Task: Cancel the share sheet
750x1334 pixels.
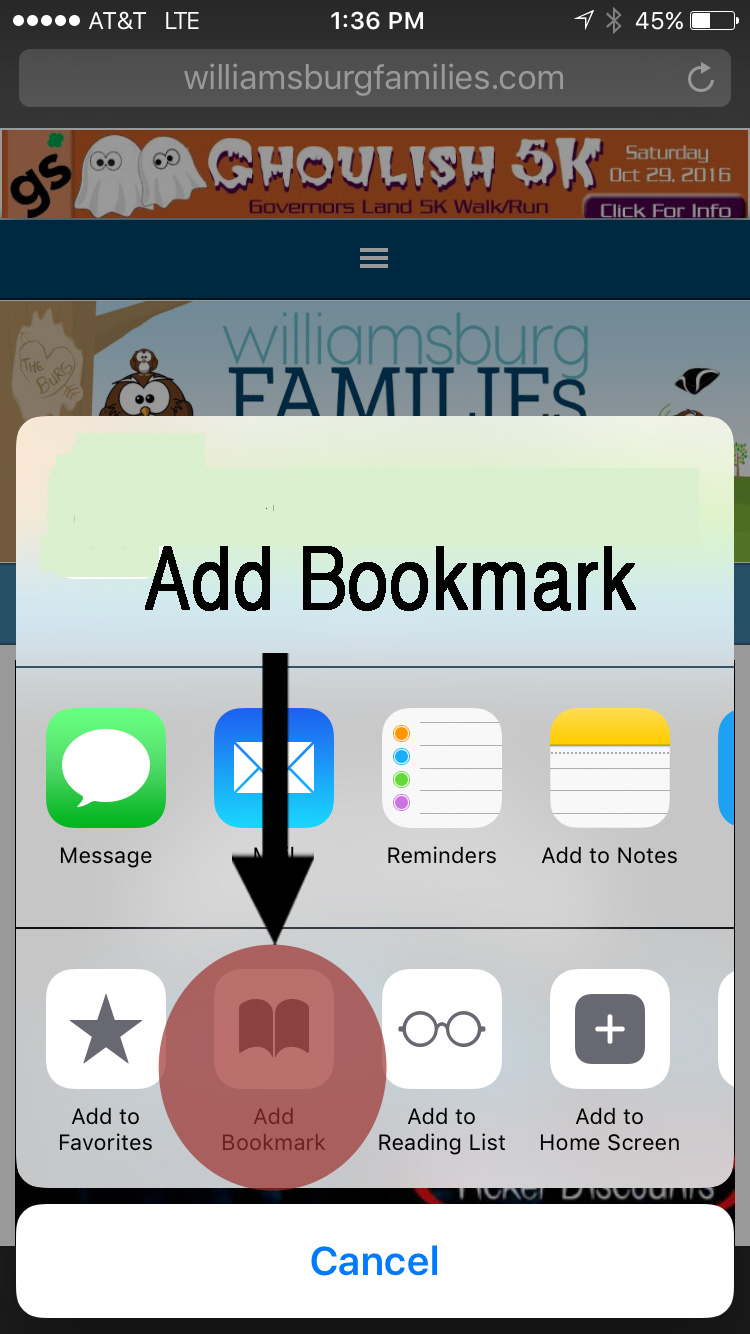Action: pyautogui.click(x=375, y=1261)
